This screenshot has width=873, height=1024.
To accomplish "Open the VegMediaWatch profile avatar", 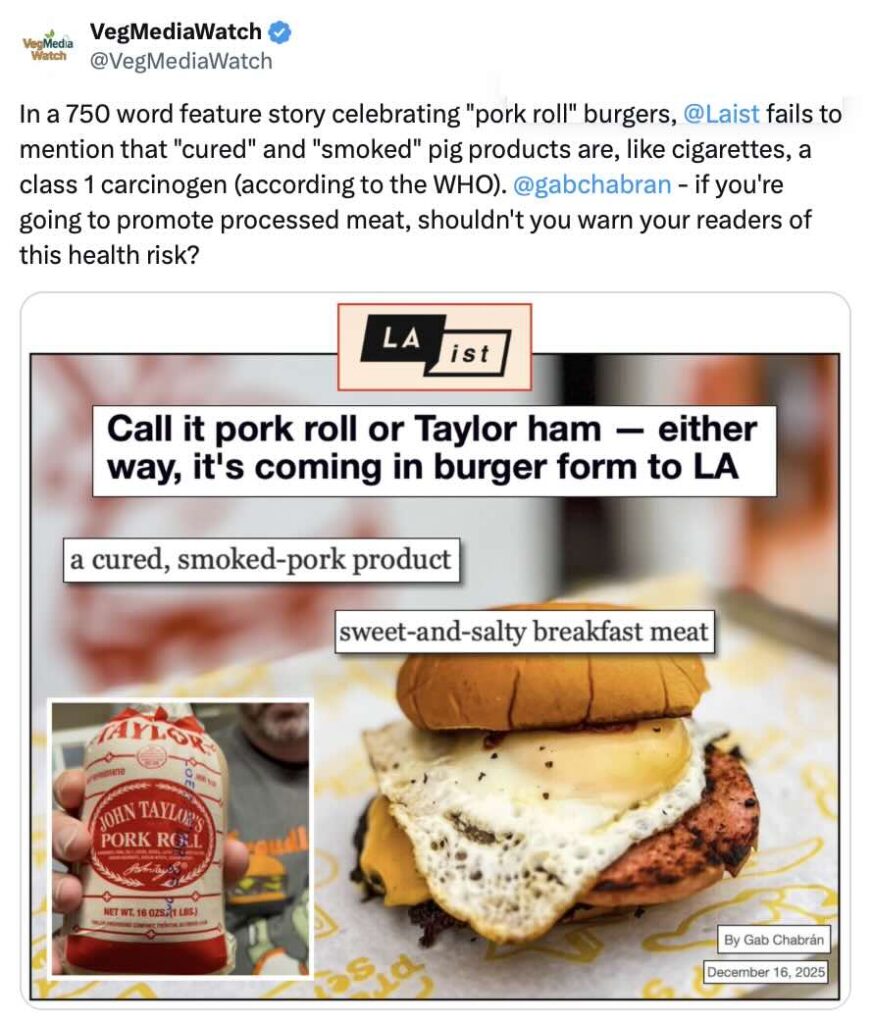I will point(44,46).
